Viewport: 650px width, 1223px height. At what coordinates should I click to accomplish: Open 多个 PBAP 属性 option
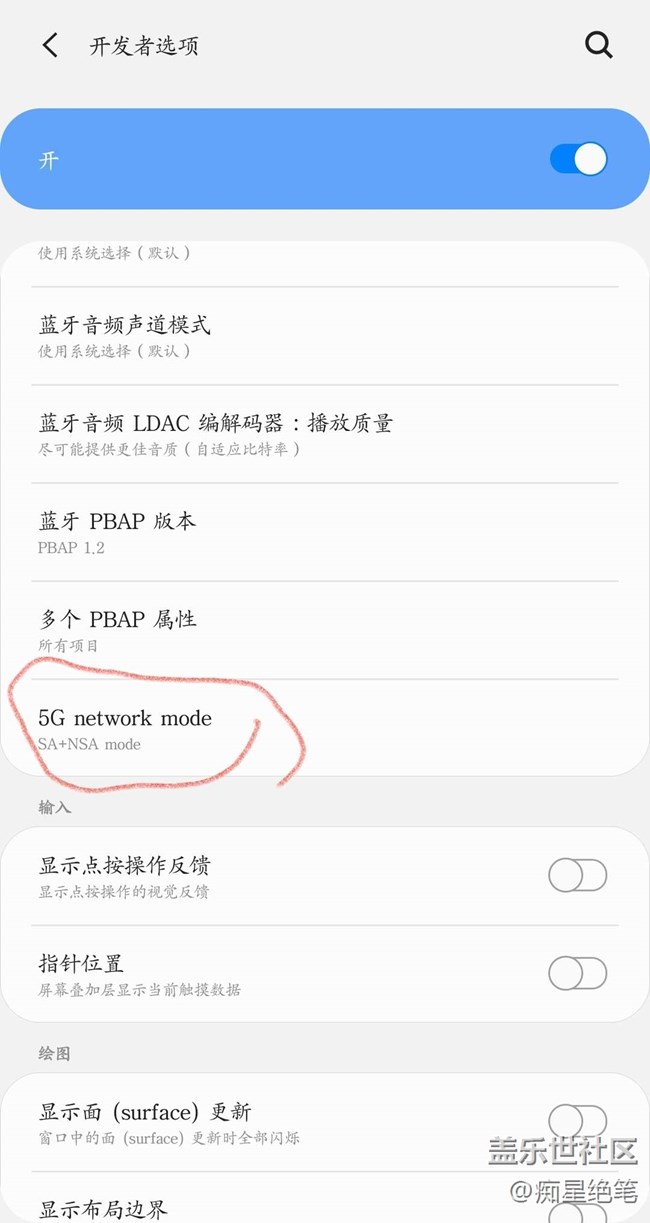point(325,630)
